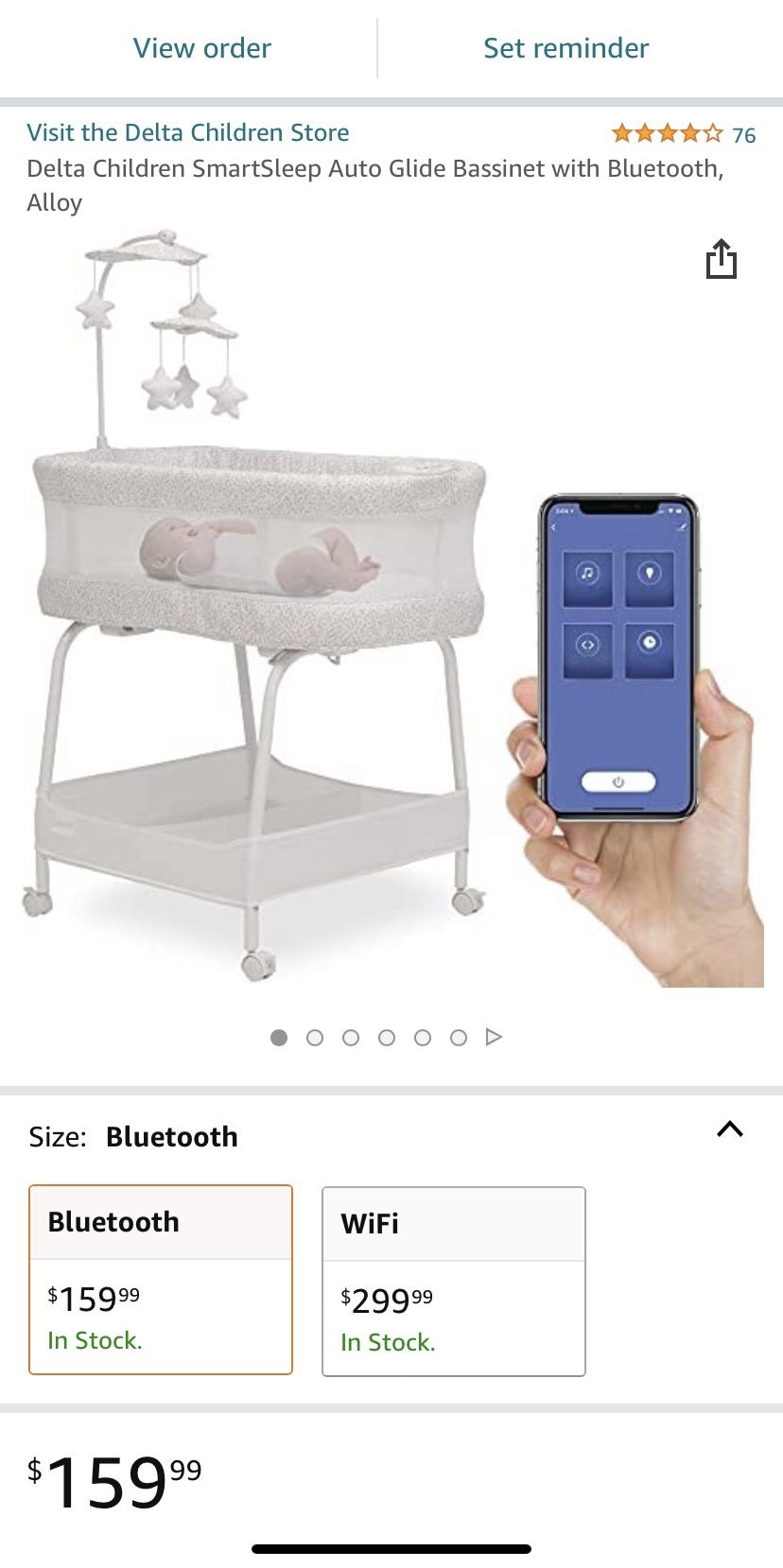783x1568 pixels.
Task: Open the share options for this product
Action: (x=722, y=260)
